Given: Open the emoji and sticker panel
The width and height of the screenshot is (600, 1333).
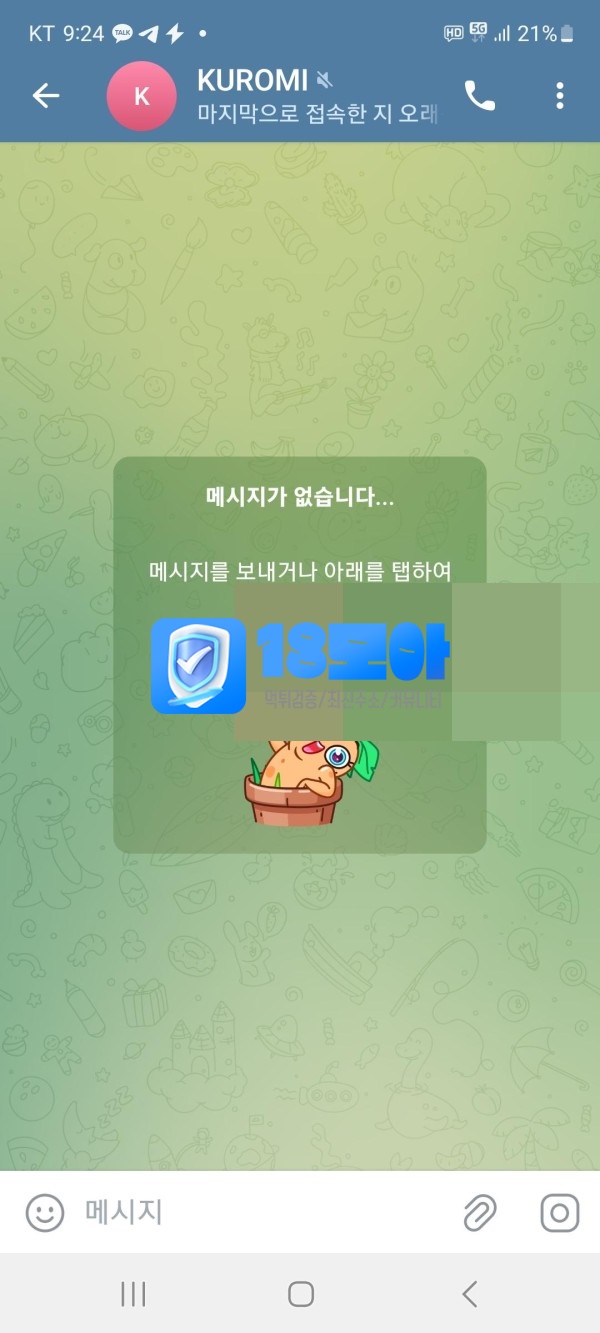Looking at the screenshot, I should pos(44,1213).
